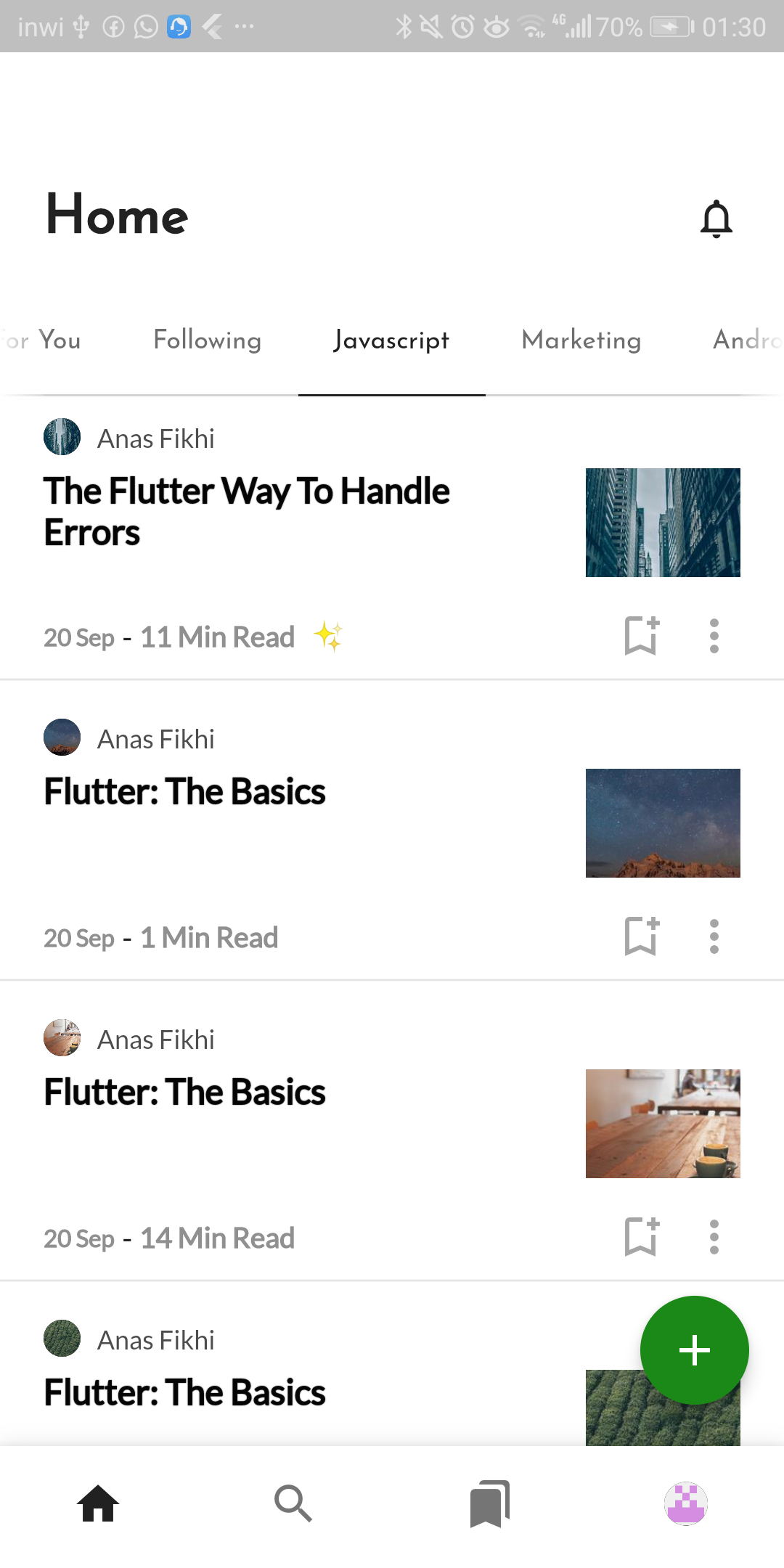Bookmark the 14 Min Read article
Viewport: 784px width, 1568px height.
(642, 1237)
